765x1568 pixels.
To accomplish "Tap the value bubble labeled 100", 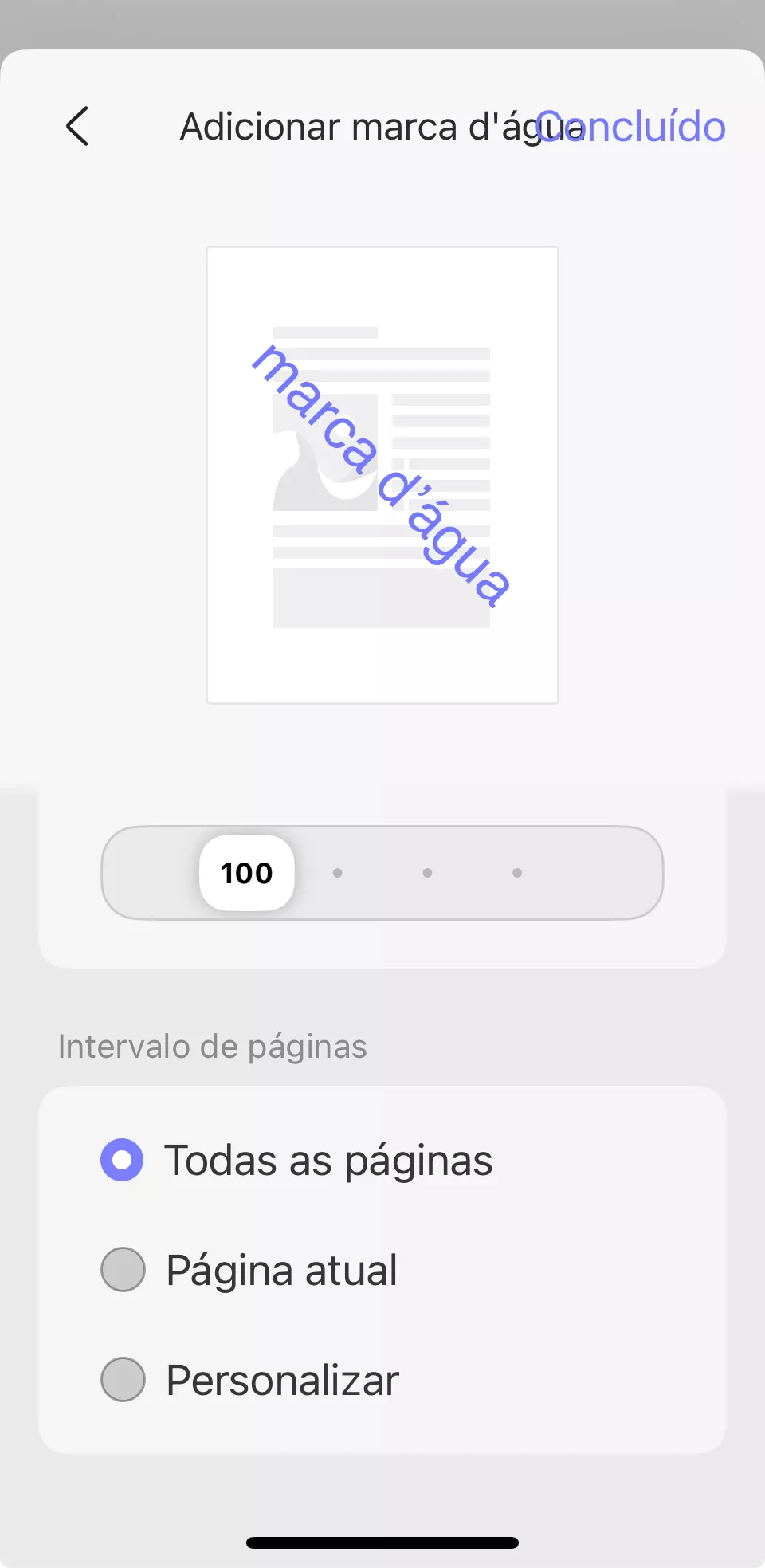I will (245, 873).
